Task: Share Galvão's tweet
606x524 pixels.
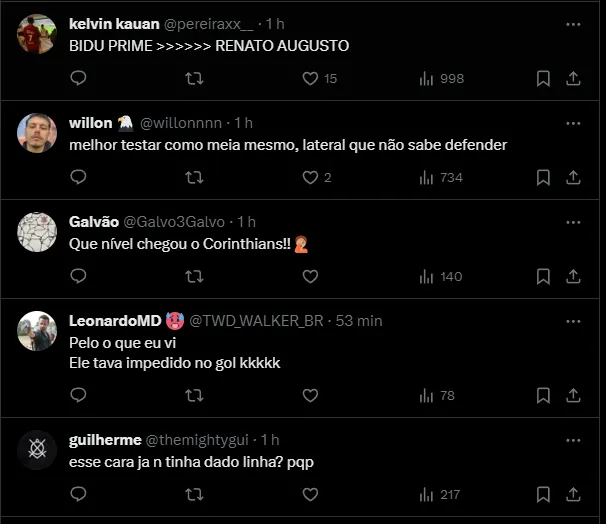Action: [x=574, y=276]
